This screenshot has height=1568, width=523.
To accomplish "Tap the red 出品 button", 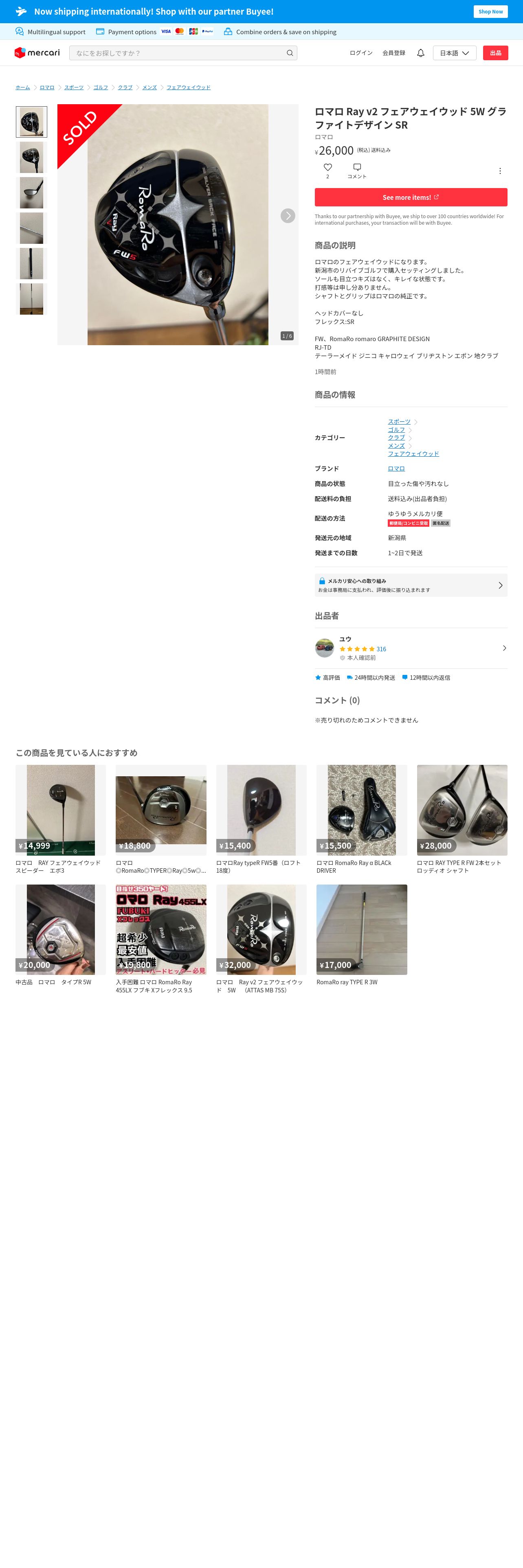I will click(496, 53).
